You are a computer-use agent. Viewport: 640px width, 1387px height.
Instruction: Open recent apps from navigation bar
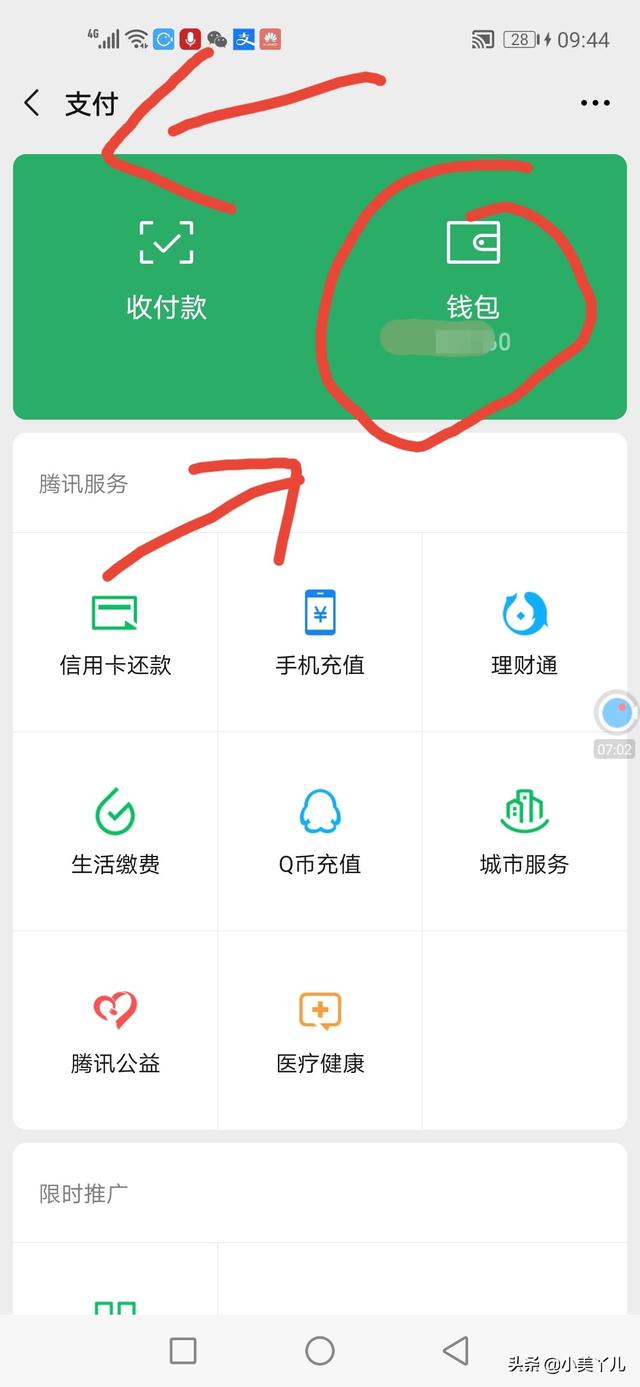[x=183, y=1351]
